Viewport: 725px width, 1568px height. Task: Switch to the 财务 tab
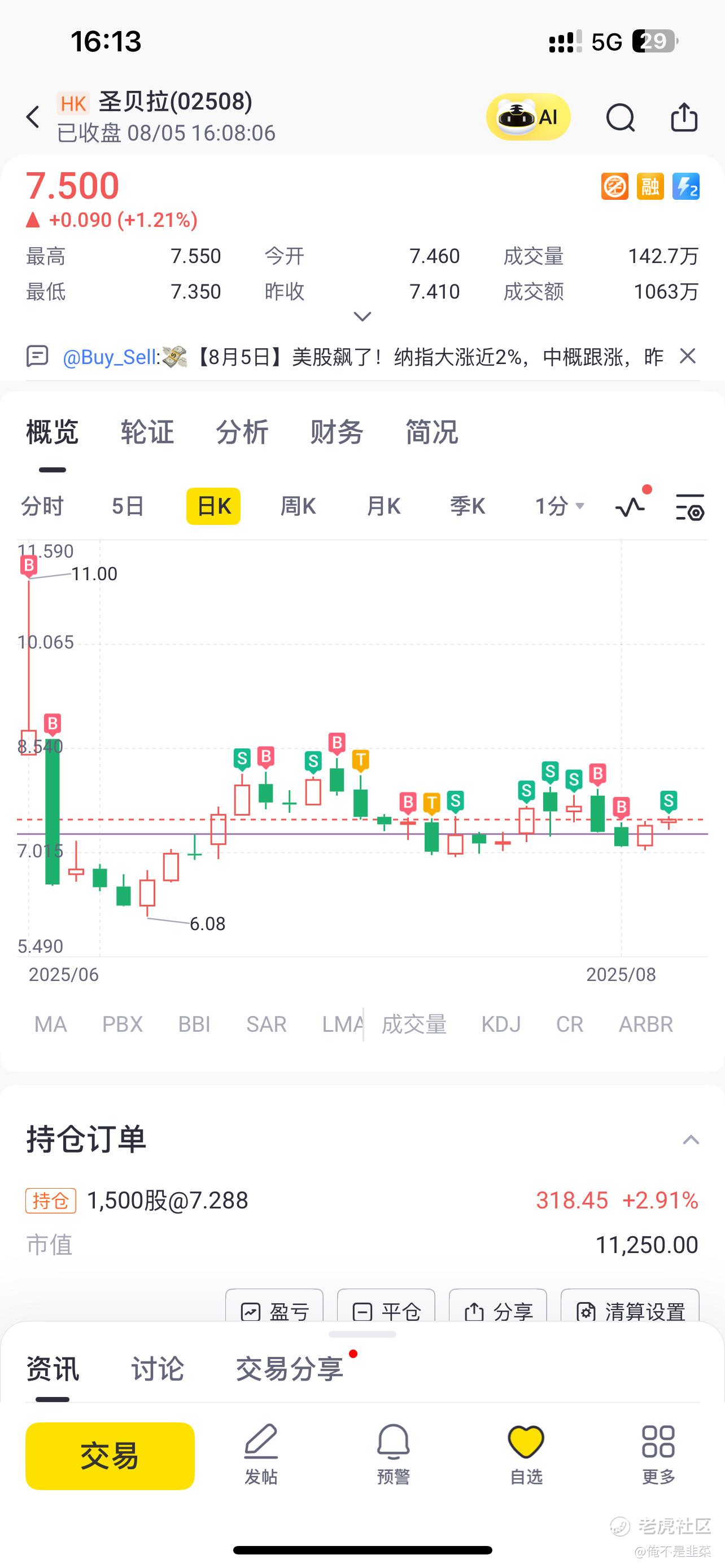point(337,432)
